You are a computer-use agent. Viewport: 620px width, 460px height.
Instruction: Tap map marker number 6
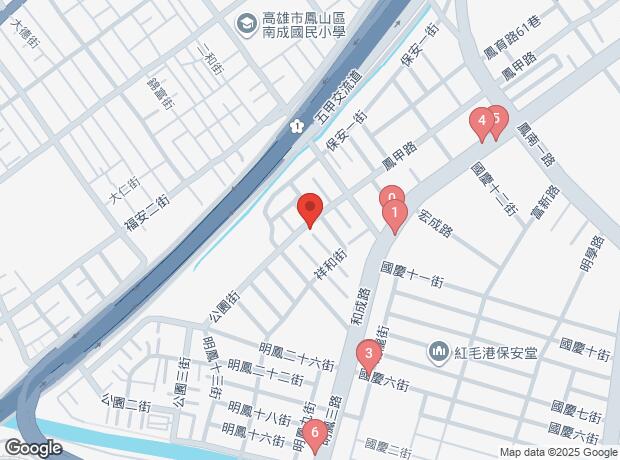click(315, 434)
